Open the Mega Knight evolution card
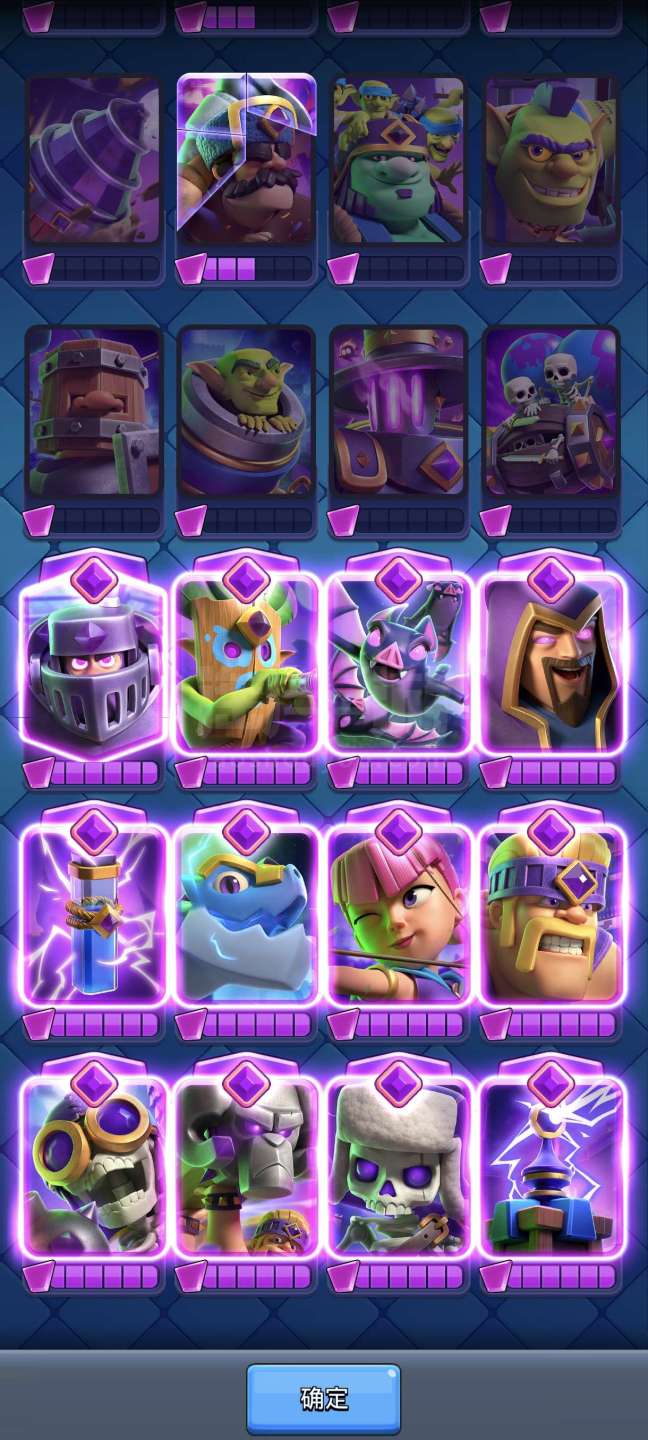The image size is (648, 1440). (x=93, y=664)
